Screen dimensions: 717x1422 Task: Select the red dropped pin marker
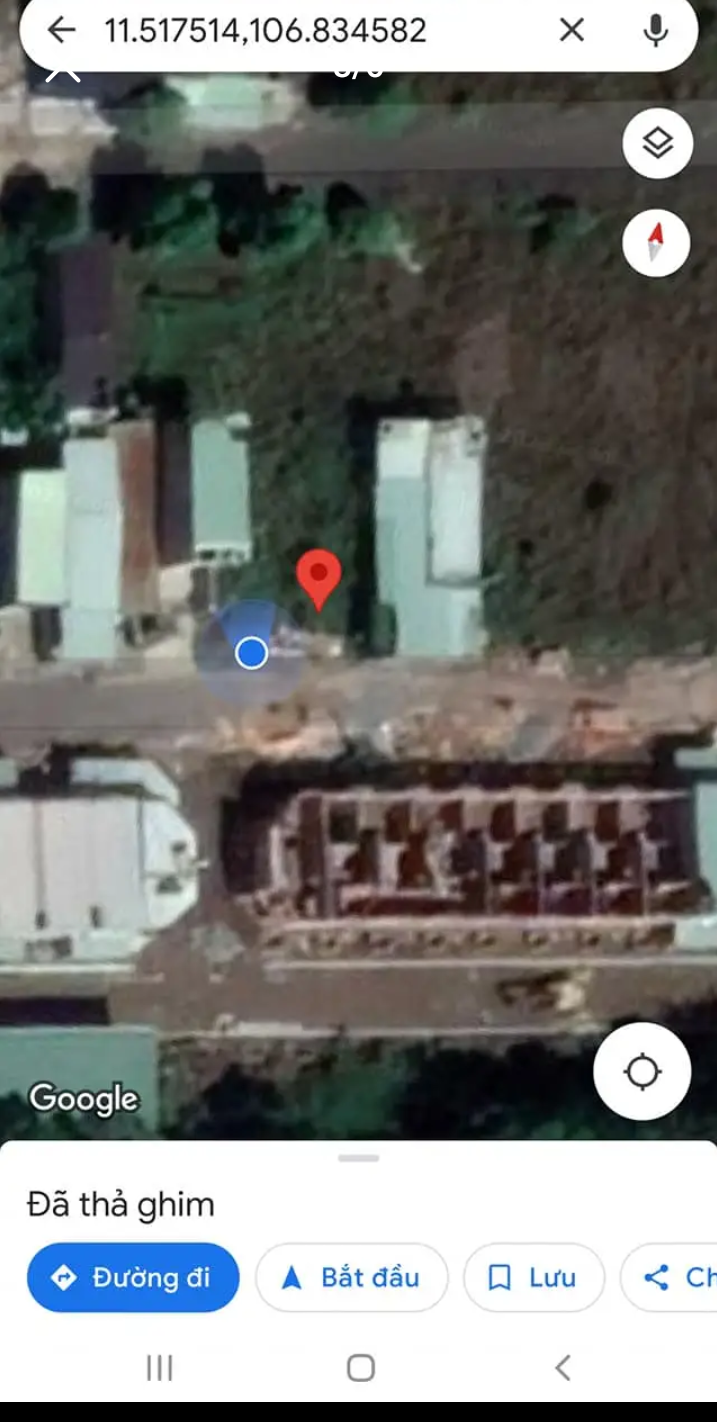(318, 577)
